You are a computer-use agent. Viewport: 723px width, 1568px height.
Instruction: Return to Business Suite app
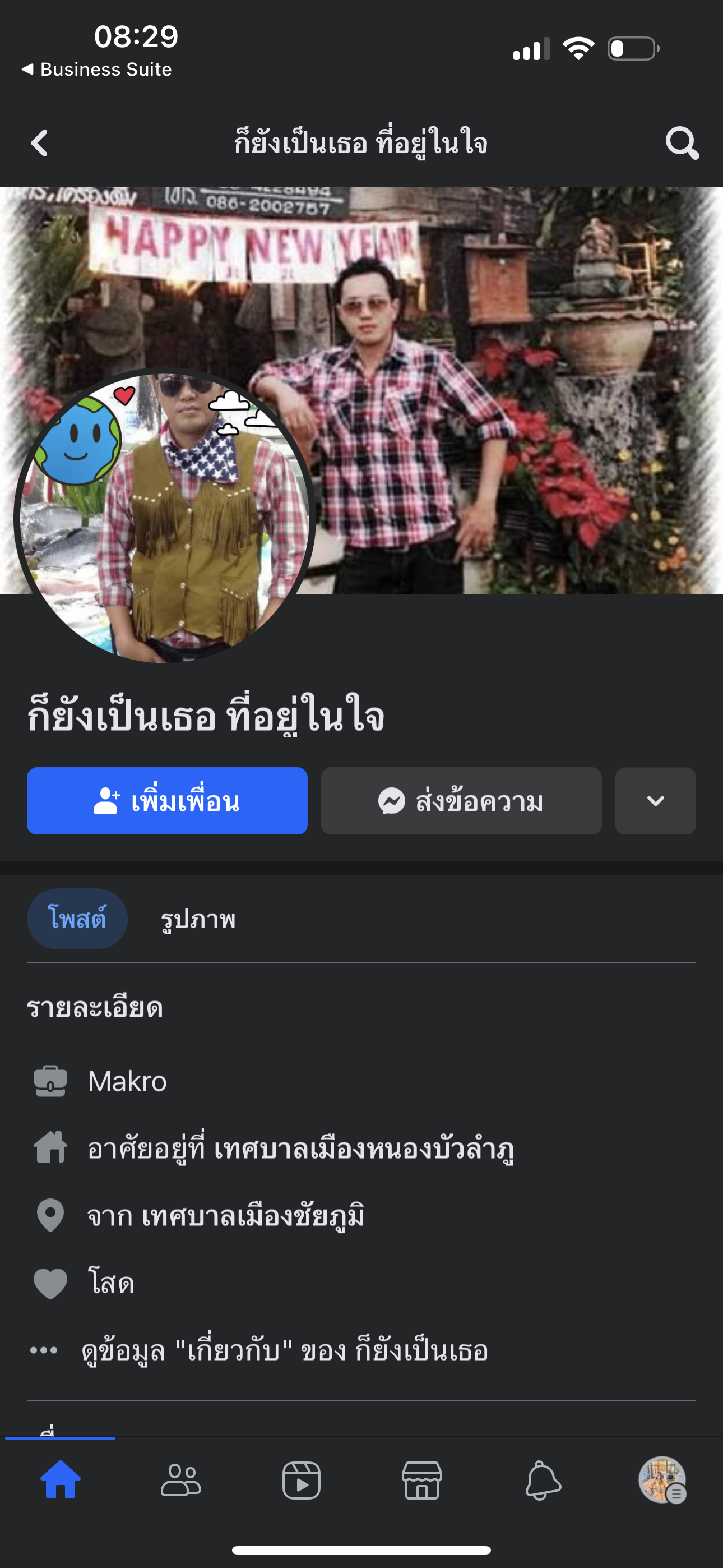98,70
